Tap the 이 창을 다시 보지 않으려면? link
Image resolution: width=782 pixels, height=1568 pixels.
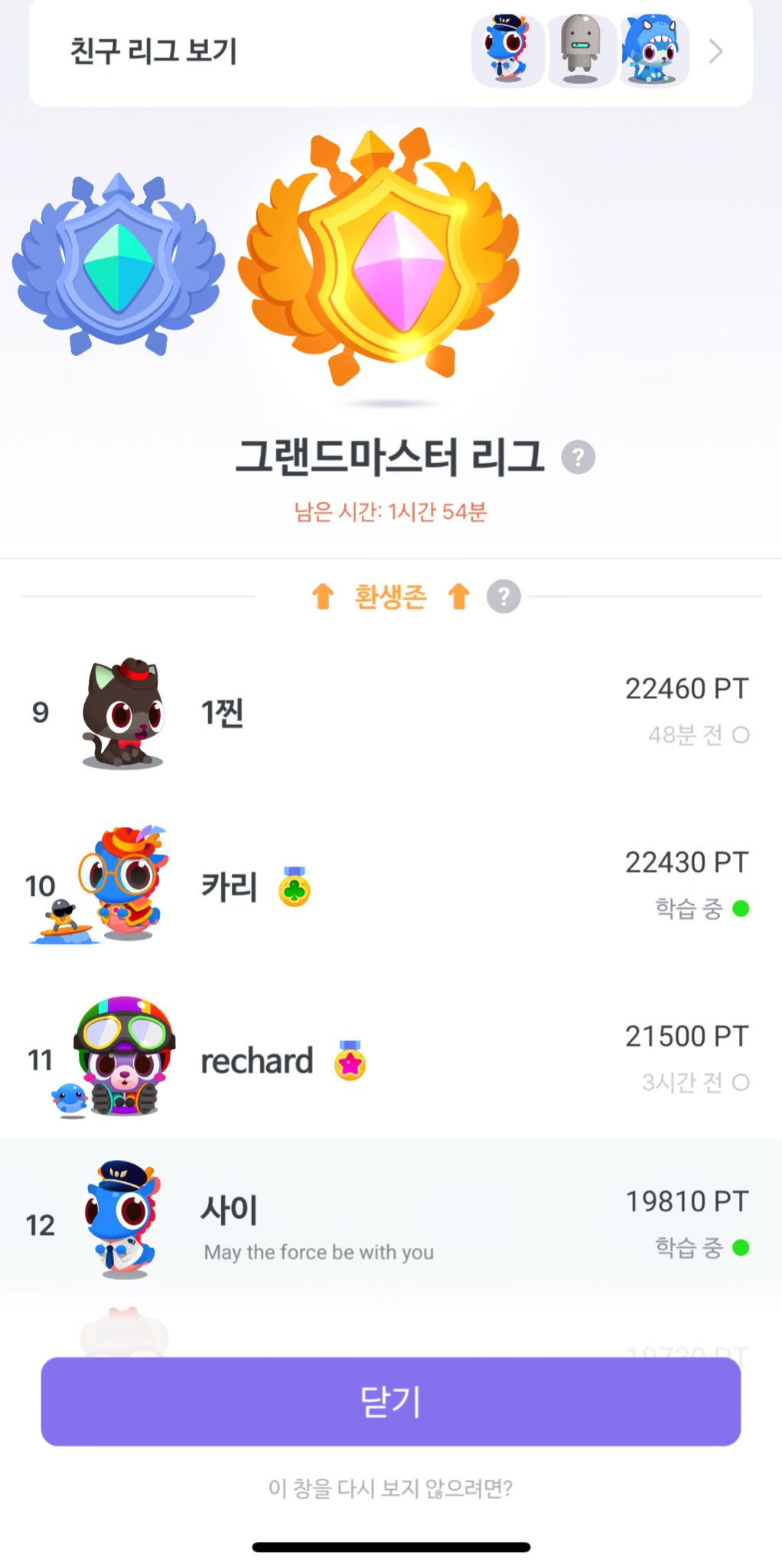pos(390,1488)
